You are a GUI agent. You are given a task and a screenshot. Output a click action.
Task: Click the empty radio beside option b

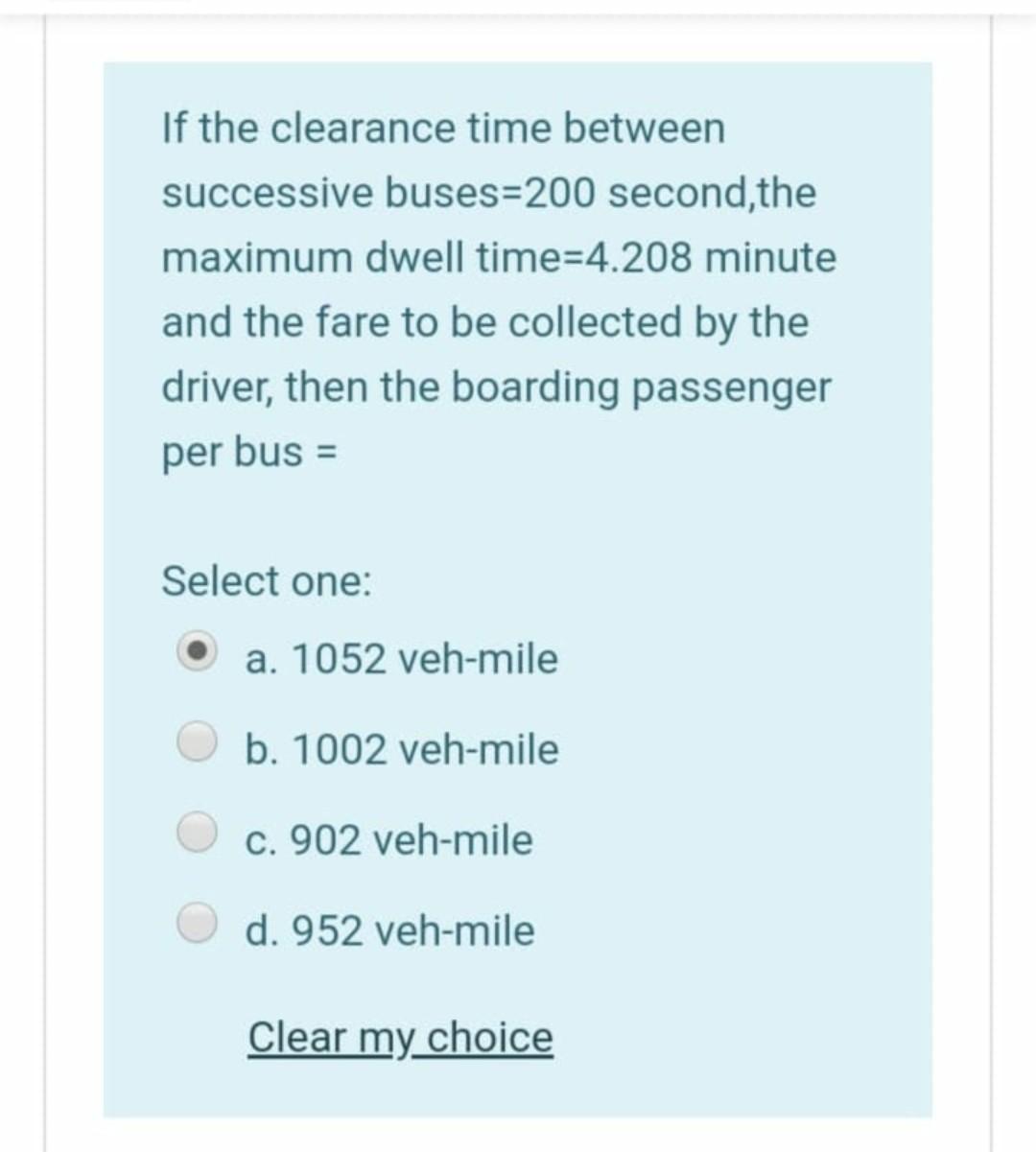[199, 746]
